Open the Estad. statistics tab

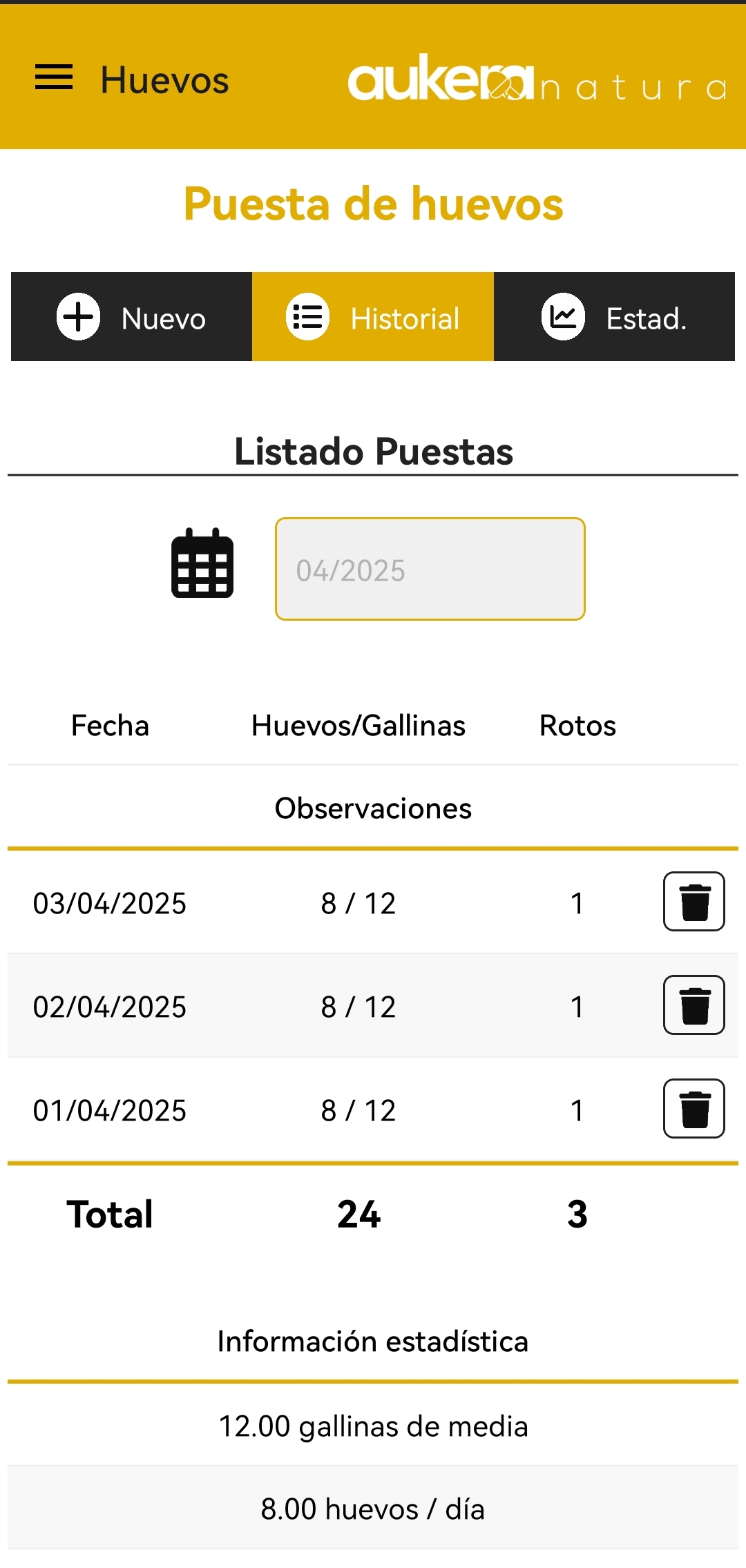(x=614, y=317)
